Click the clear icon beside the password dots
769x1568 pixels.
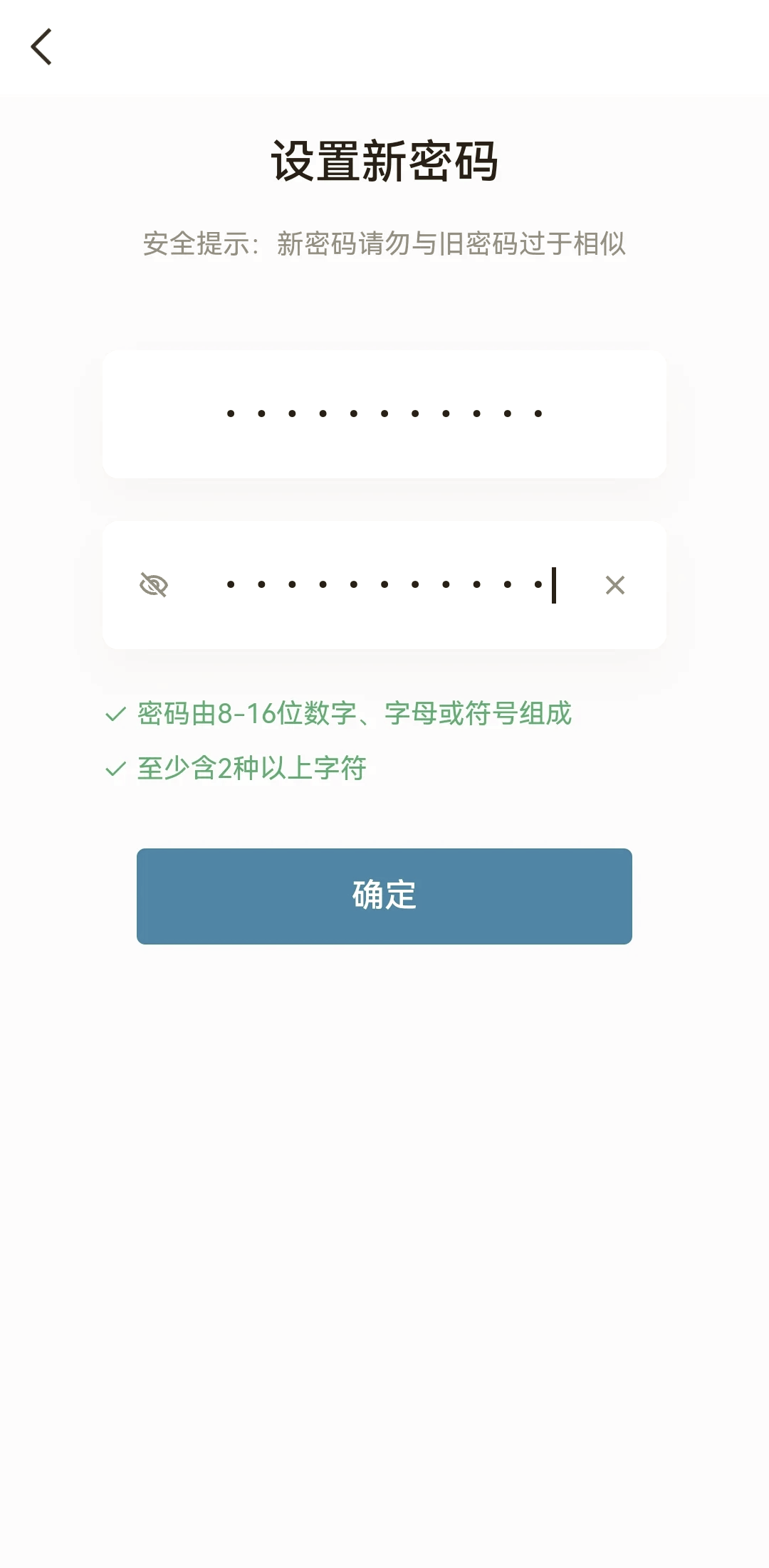pos(614,584)
